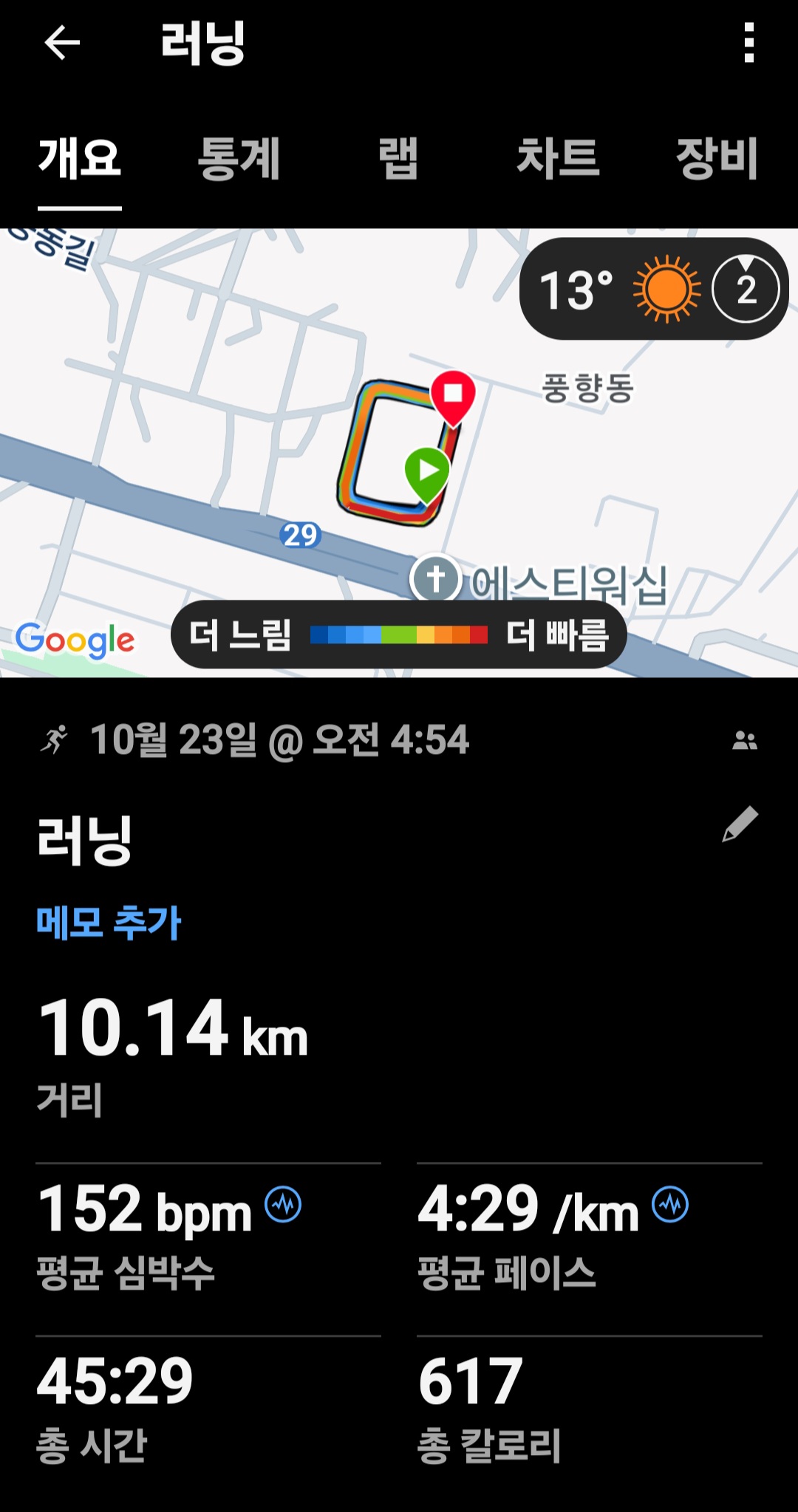Go back from the 러닝 activity

62,43
